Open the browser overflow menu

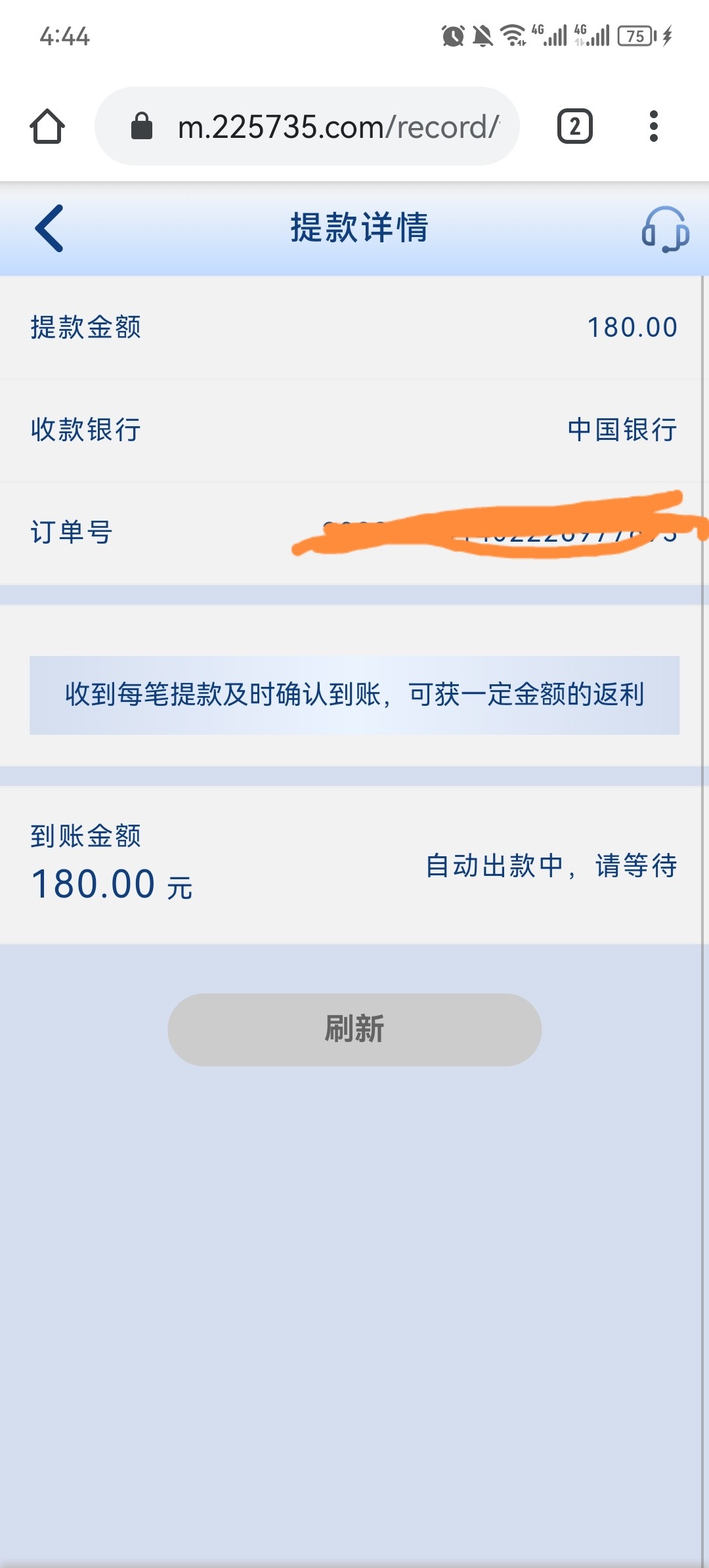coord(653,126)
